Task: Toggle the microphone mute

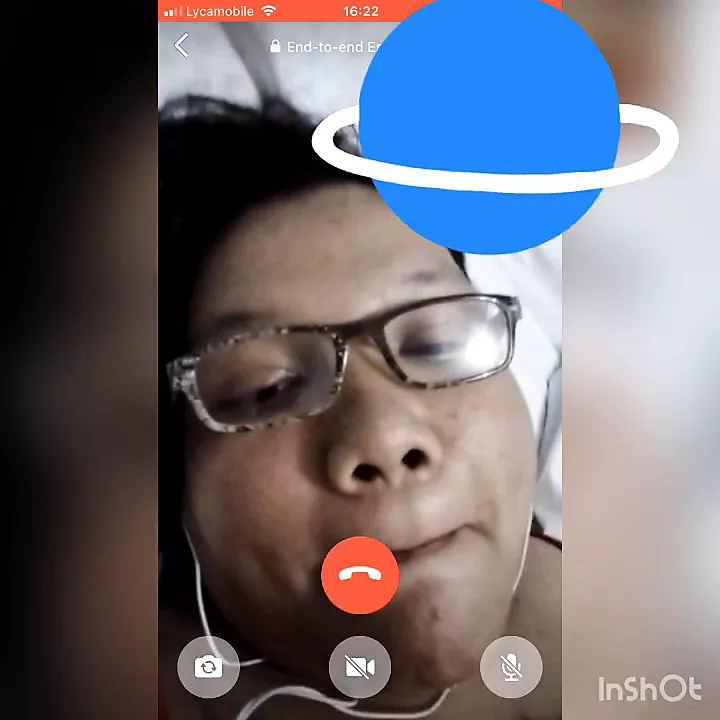Action: tap(511, 667)
